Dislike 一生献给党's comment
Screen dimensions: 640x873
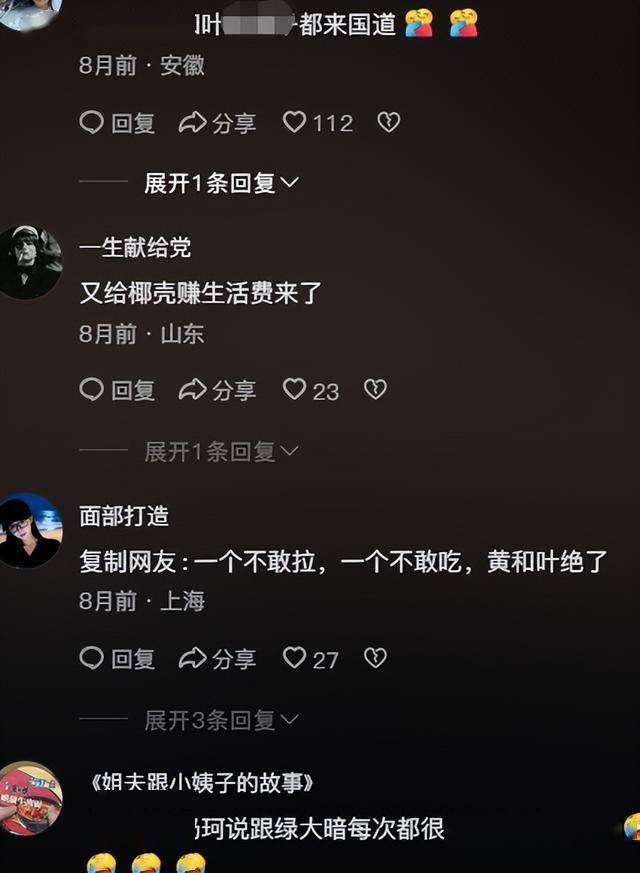click(x=375, y=389)
